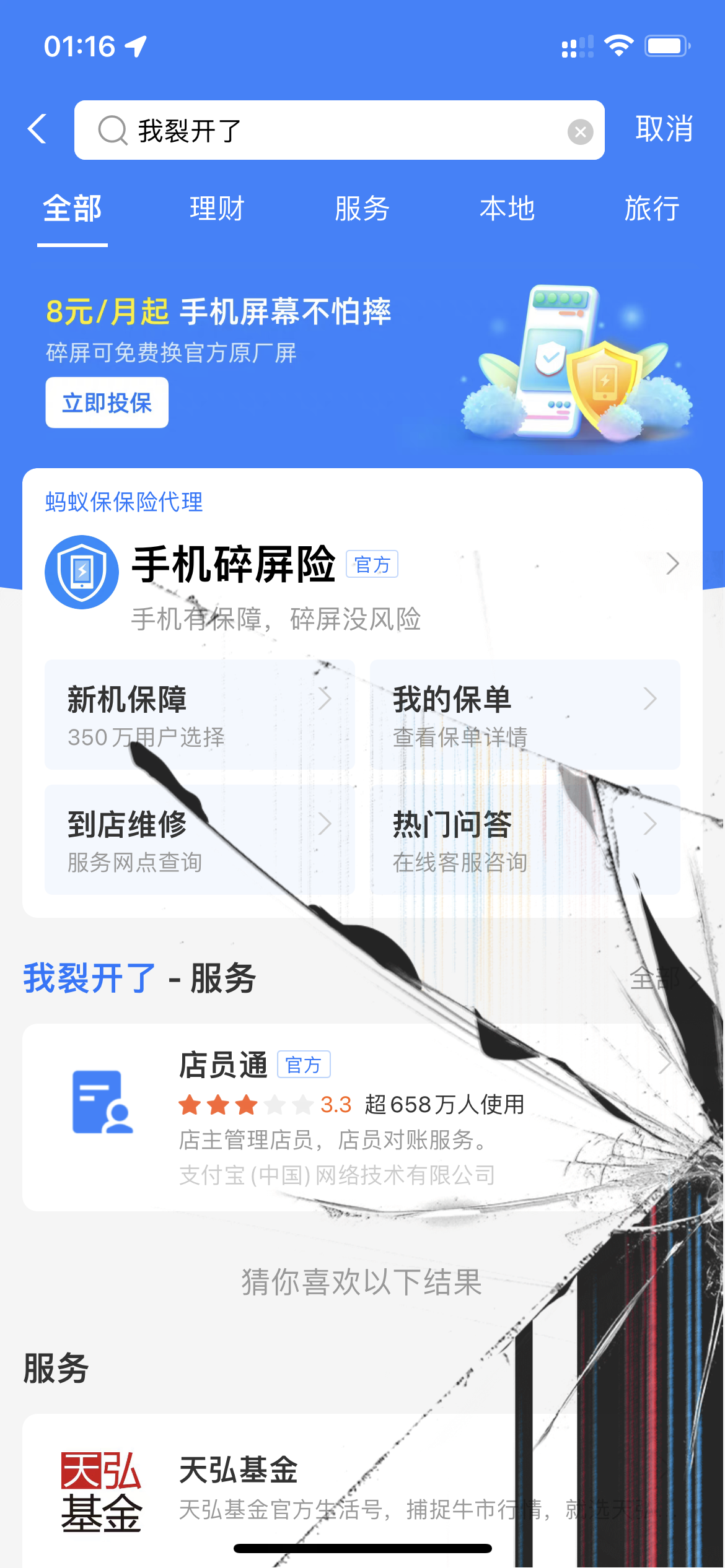Image resolution: width=725 pixels, height=1568 pixels.
Task: Open 到店维修 card
Action: [x=200, y=840]
